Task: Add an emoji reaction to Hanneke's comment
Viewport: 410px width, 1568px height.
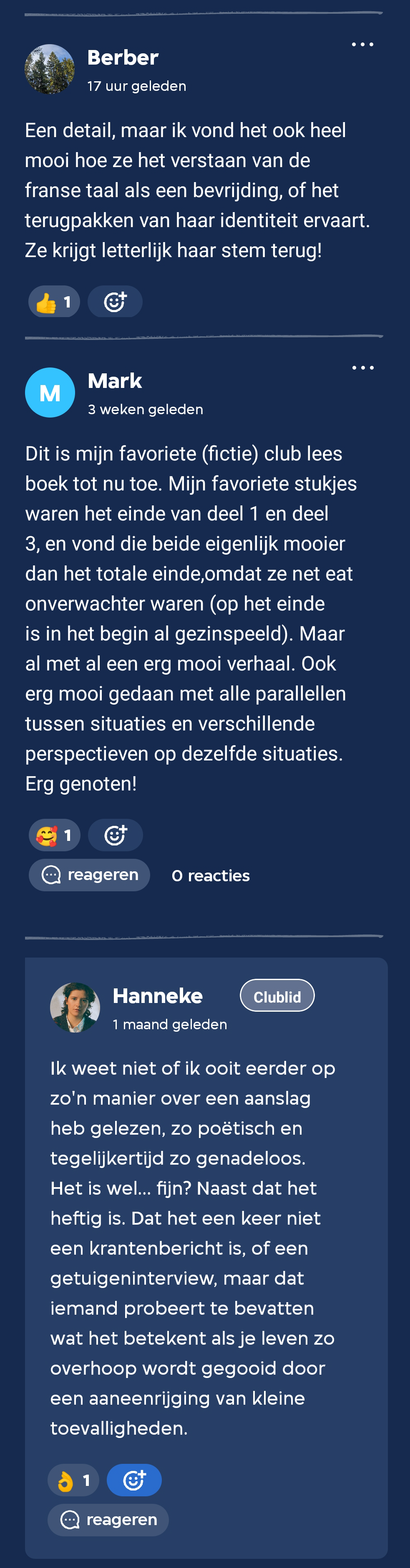Action: (x=134, y=1480)
